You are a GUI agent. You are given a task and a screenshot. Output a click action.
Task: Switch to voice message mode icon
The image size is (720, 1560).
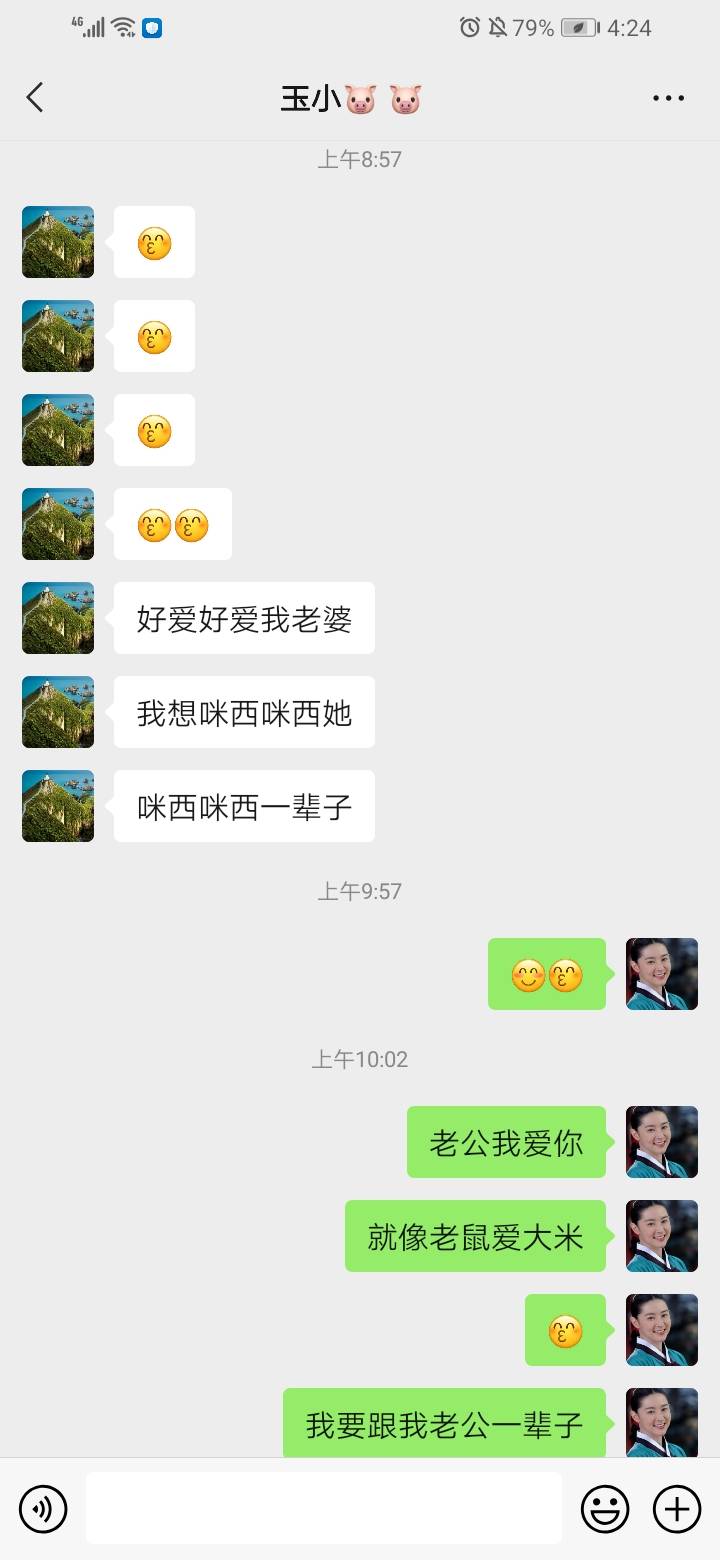(x=42, y=1508)
